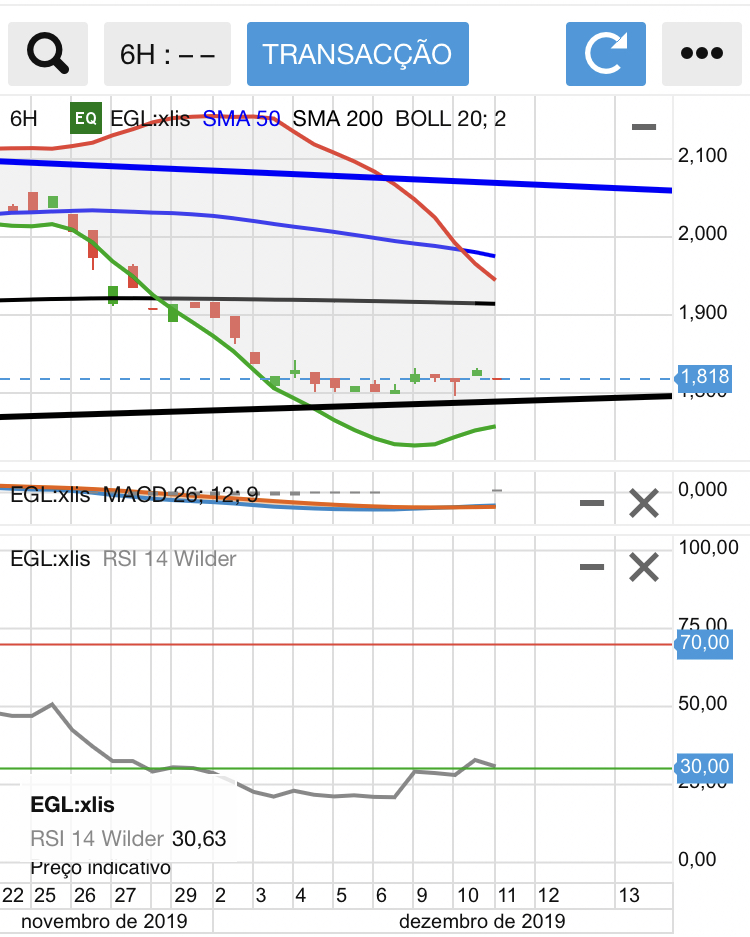Open the instrument search magnifier
This screenshot has width=750, height=937.
(48, 53)
